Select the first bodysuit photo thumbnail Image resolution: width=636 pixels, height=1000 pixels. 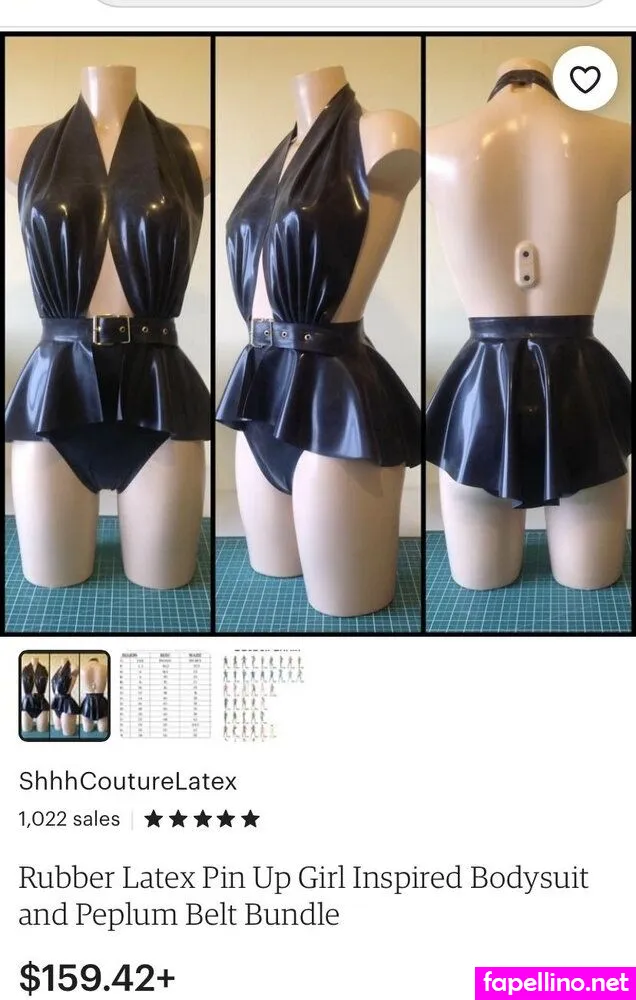point(65,696)
